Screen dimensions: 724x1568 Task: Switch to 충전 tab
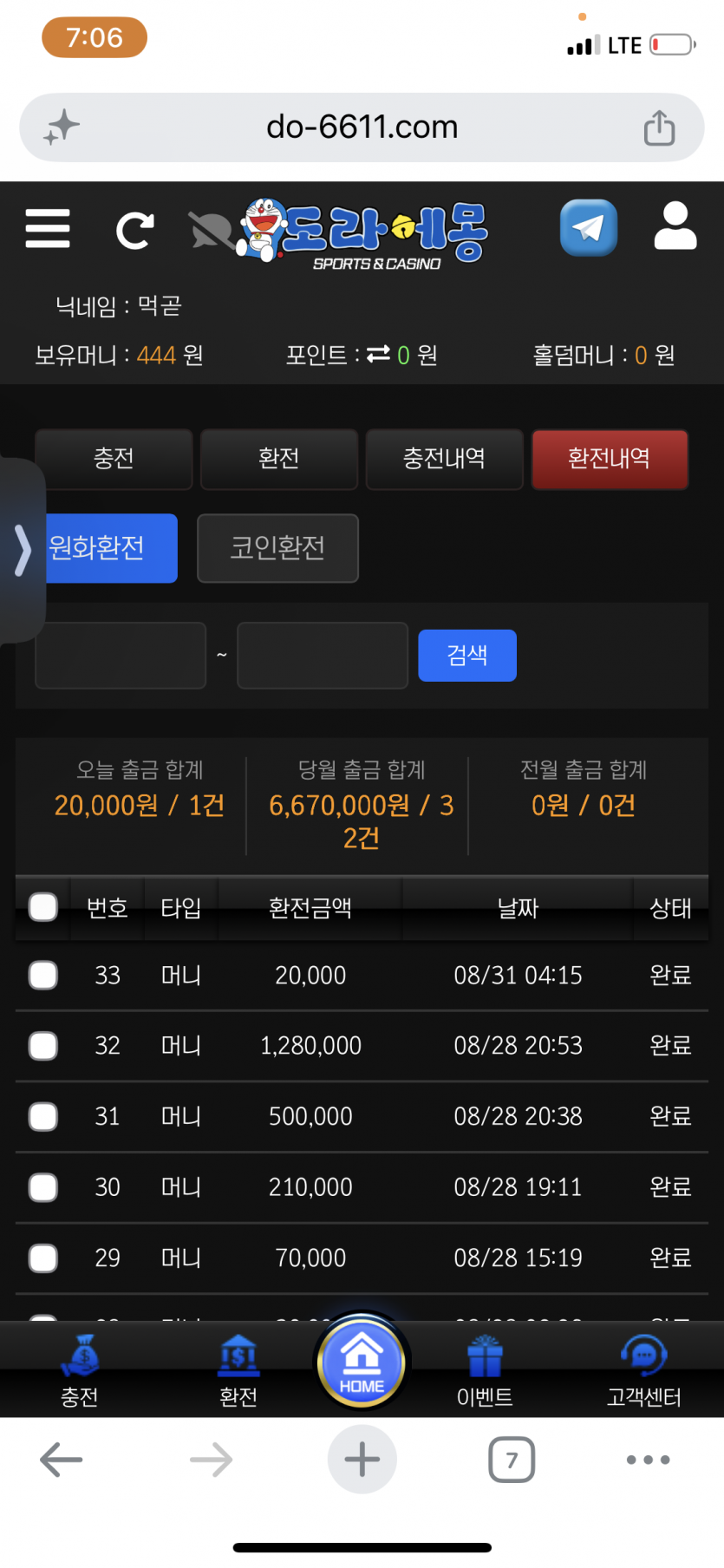click(114, 459)
